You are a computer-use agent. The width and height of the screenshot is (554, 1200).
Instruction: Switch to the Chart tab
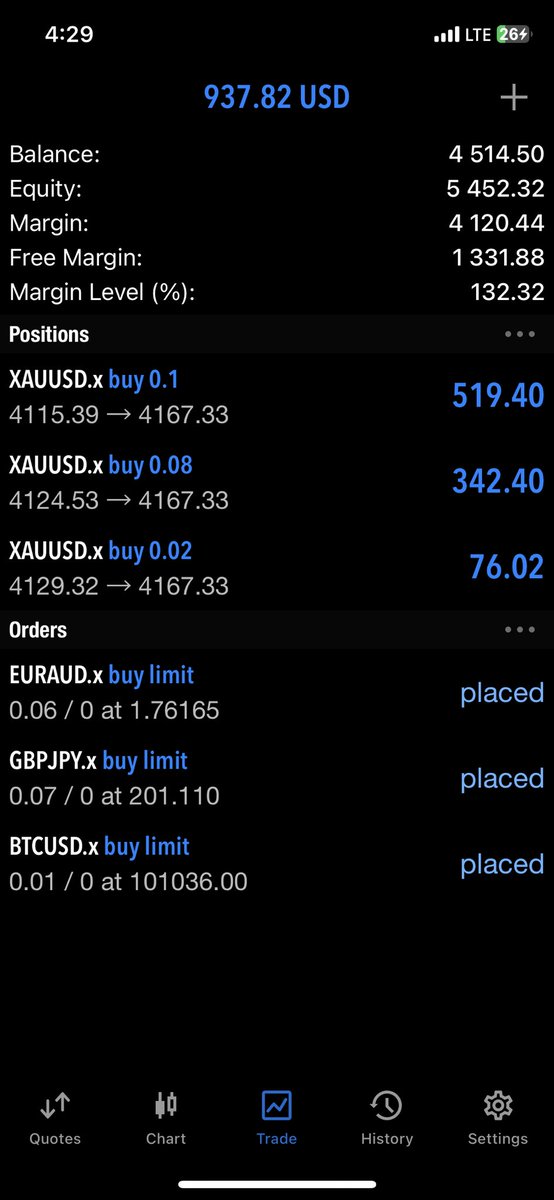point(166,1118)
